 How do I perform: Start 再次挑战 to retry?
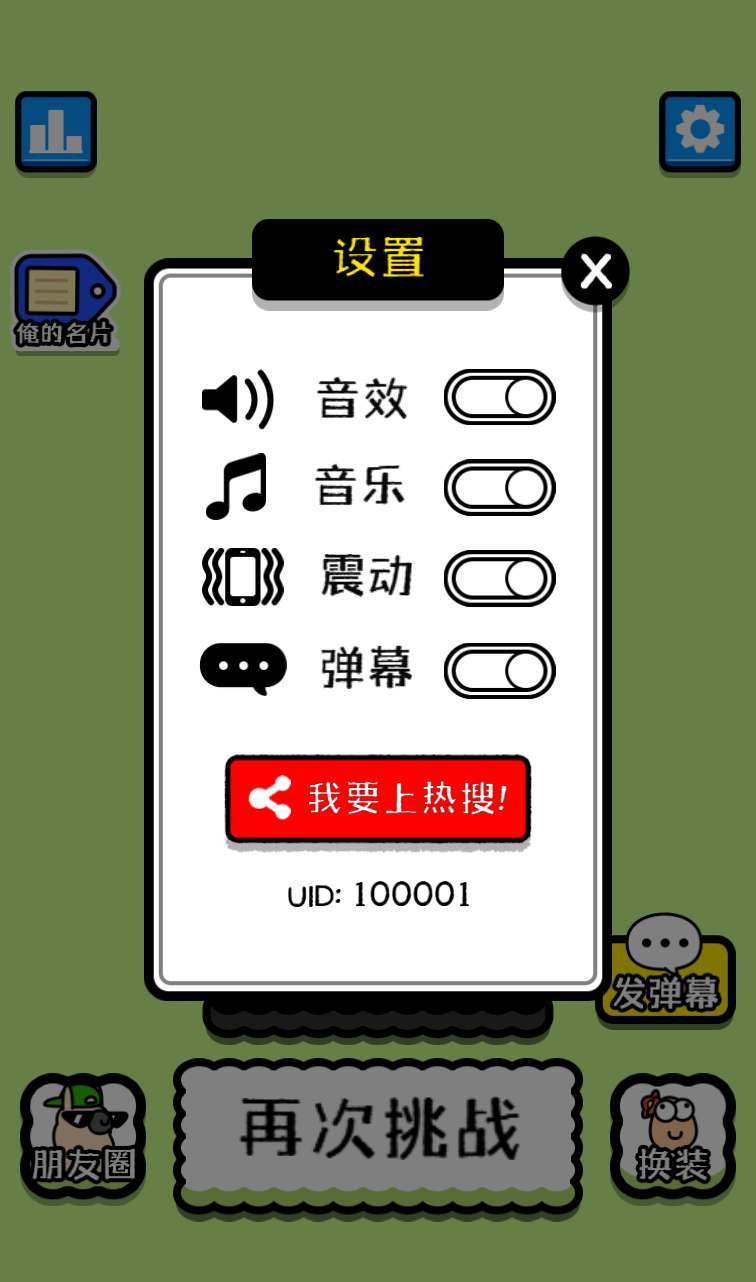click(x=378, y=1132)
